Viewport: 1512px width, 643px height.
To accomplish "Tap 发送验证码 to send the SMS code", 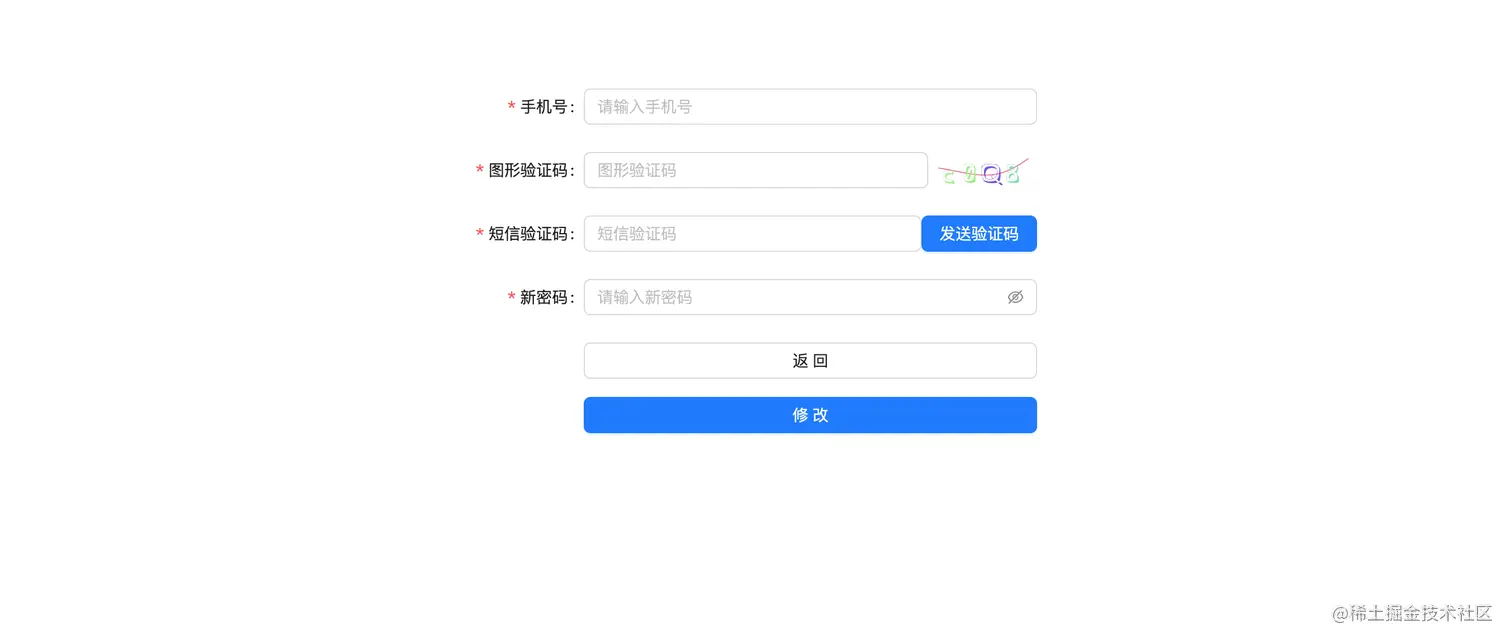I will (x=978, y=234).
